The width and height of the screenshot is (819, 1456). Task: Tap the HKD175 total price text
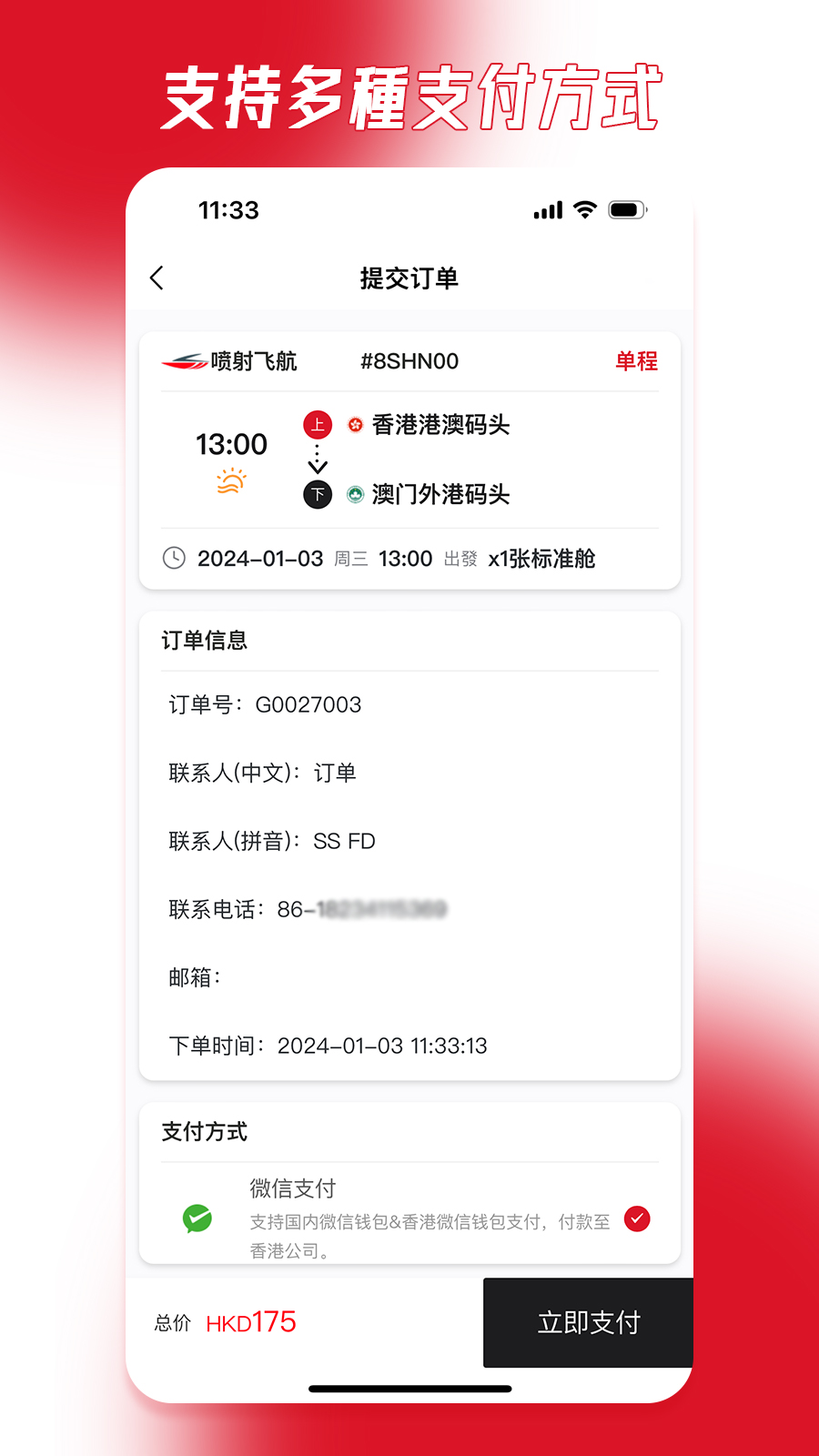click(x=252, y=1322)
